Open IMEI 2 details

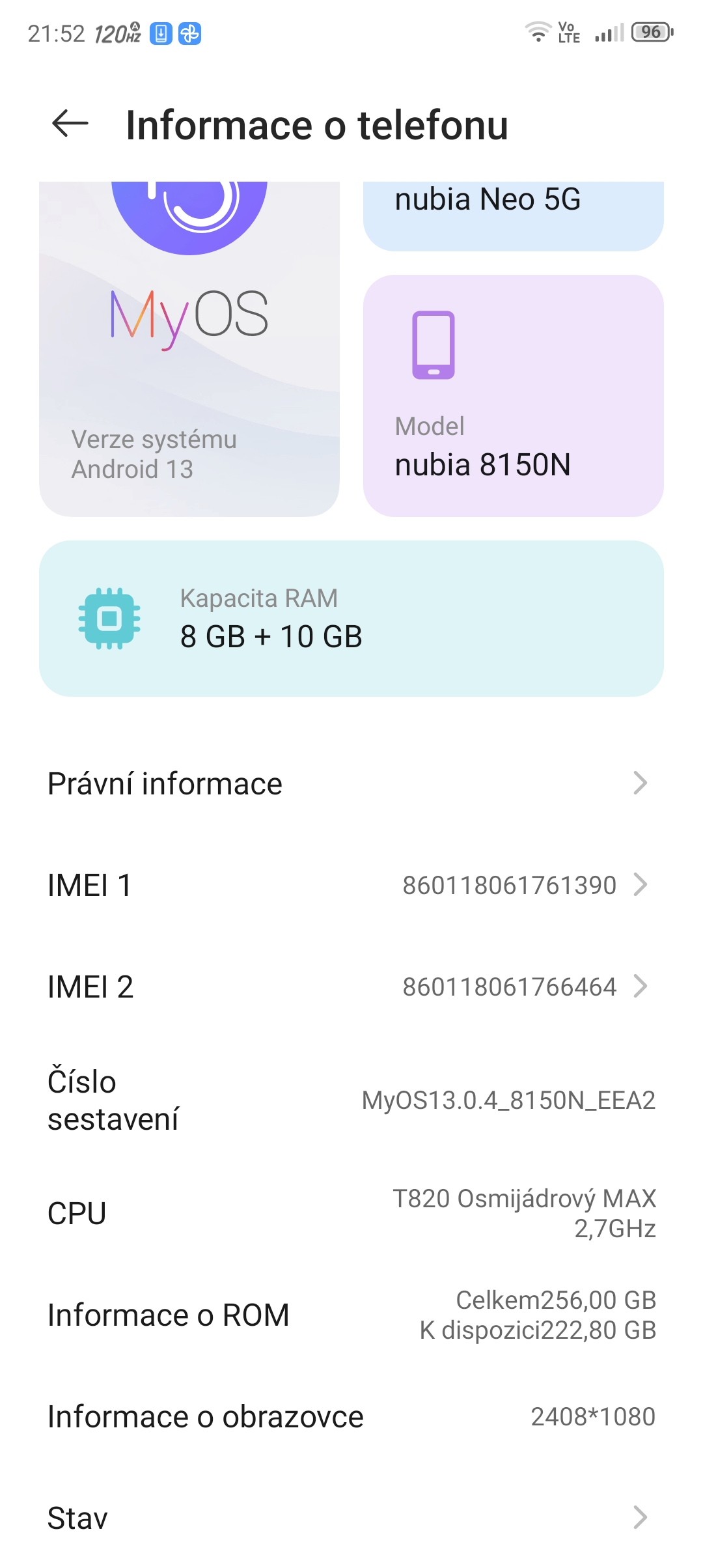pos(351,987)
